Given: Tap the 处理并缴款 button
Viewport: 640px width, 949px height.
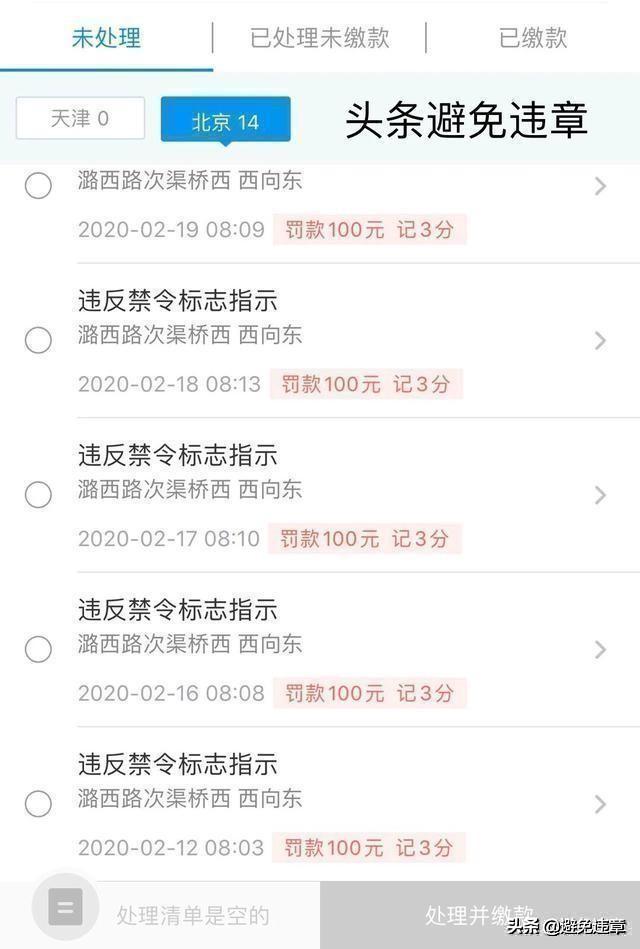Looking at the screenshot, I should [x=479, y=914].
